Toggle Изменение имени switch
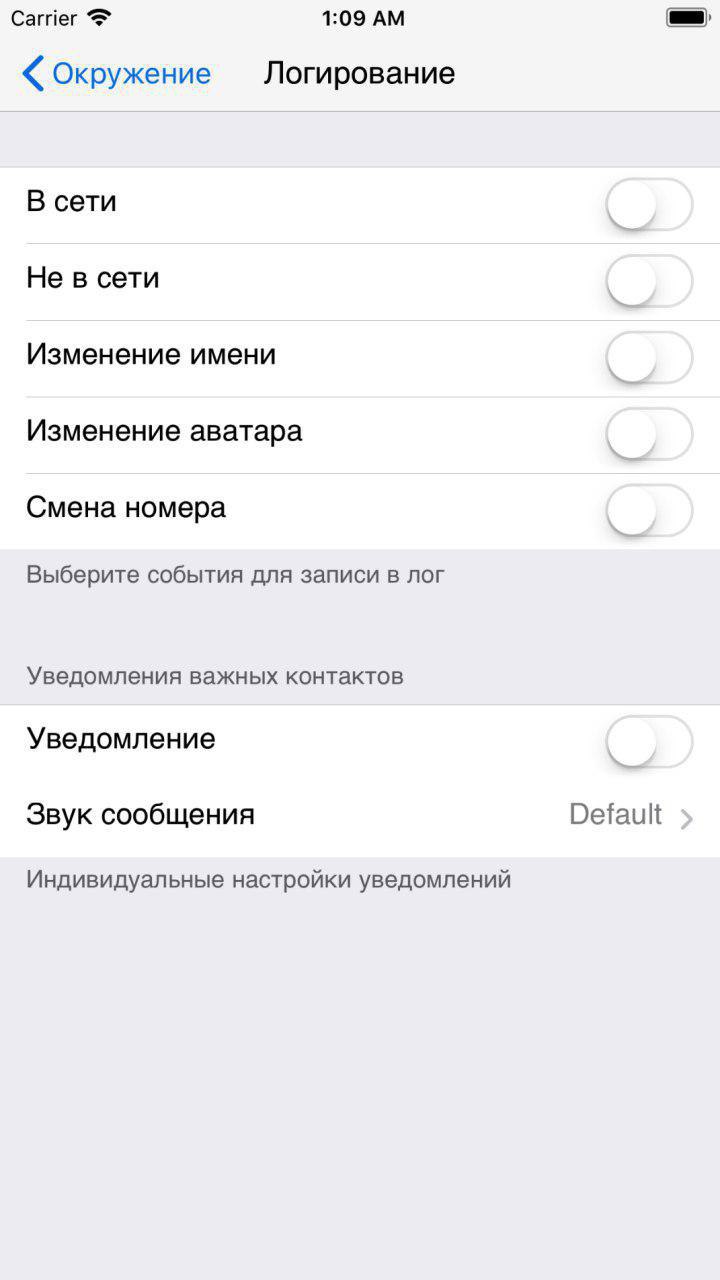 tap(649, 358)
